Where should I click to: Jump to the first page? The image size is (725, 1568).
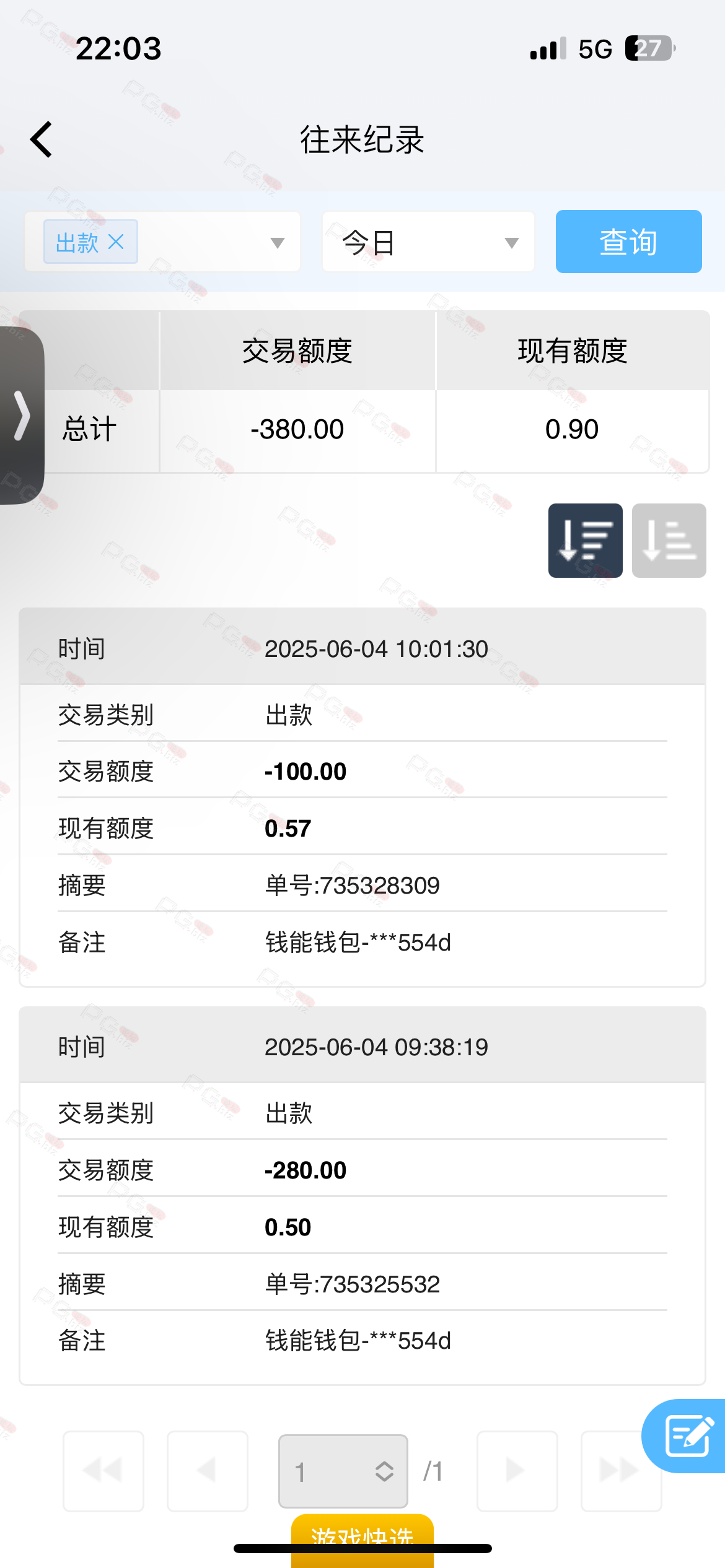(103, 1471)
